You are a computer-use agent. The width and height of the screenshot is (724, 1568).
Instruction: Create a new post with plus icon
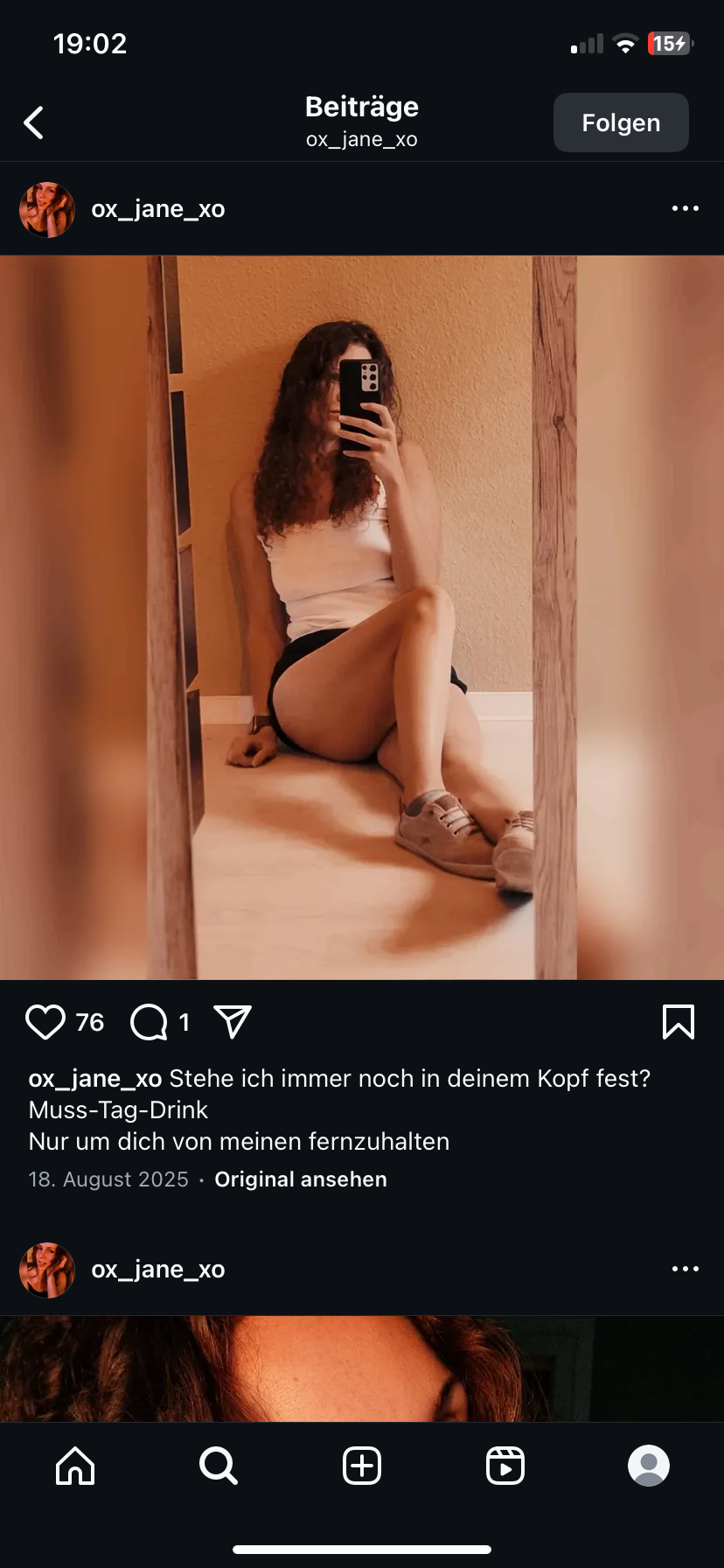pos(362,1466)
